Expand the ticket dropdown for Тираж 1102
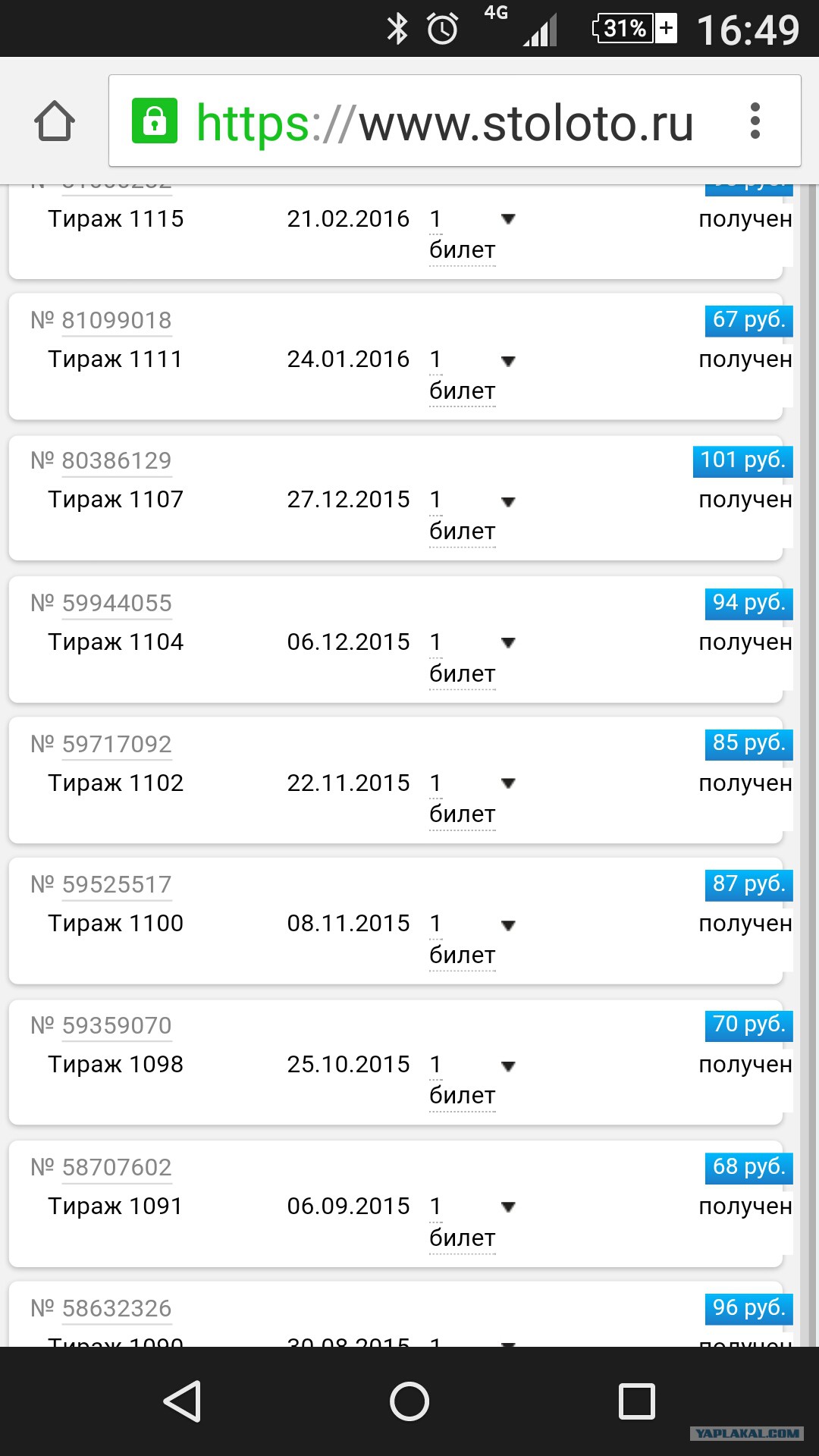Viewport: 819px width, 1456px height. (508, 783)
